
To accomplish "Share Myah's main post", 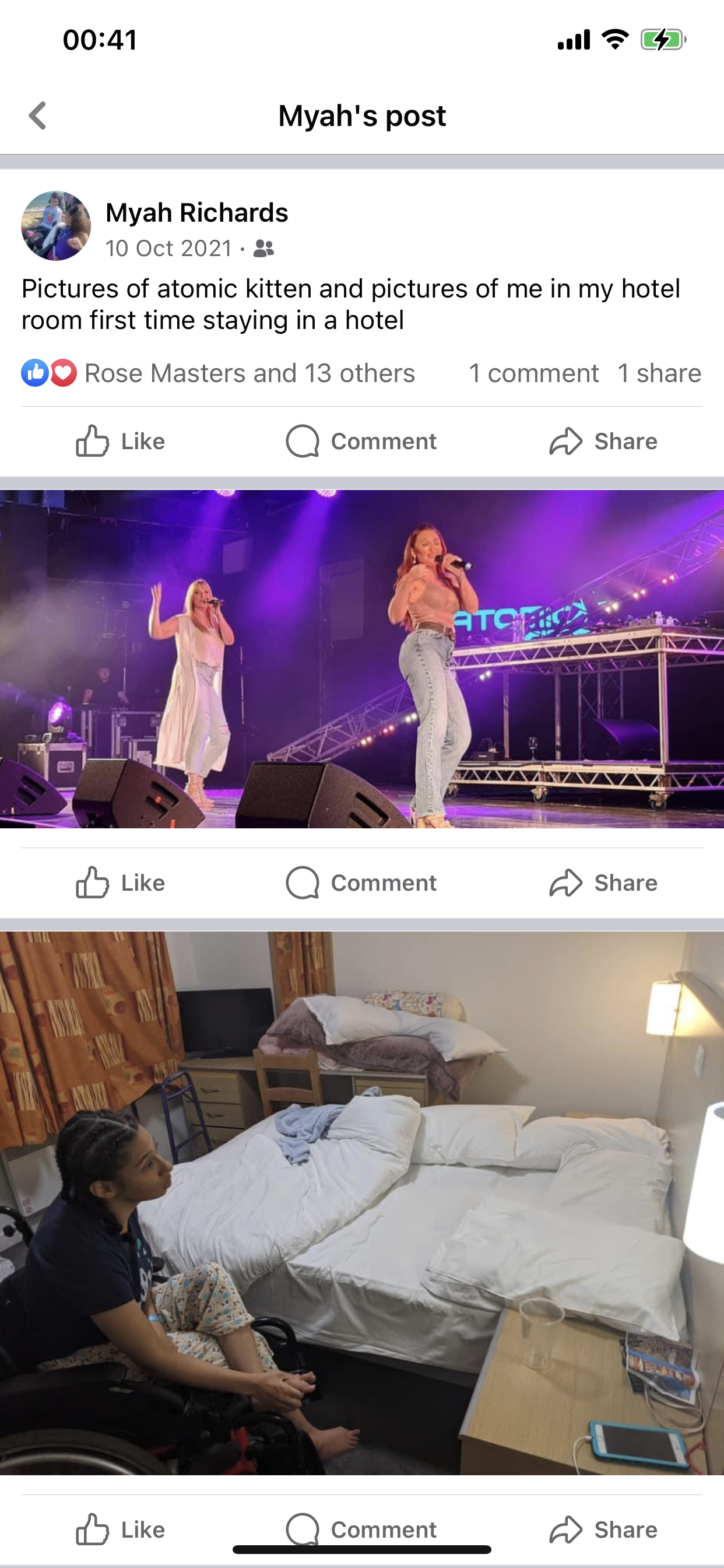I will (x=603, y=442).
